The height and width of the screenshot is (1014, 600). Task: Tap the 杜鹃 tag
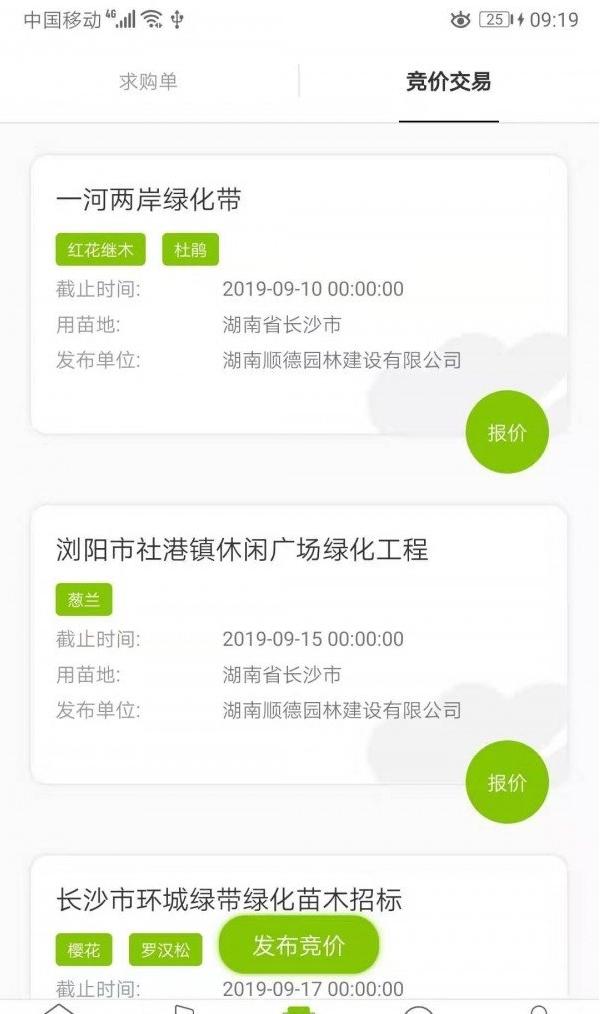tap(190, 250)
